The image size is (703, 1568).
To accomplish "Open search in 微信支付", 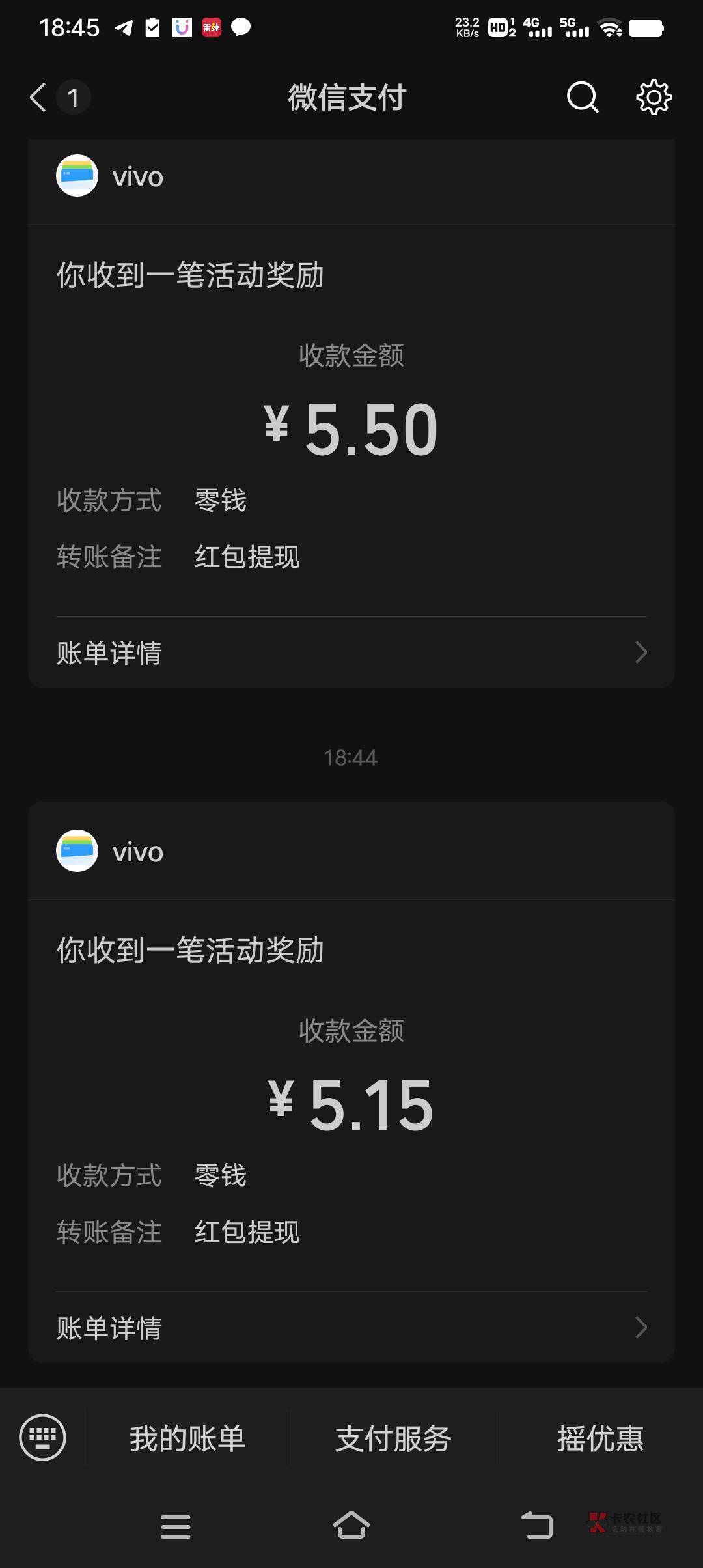I will (x=583, y=98).
